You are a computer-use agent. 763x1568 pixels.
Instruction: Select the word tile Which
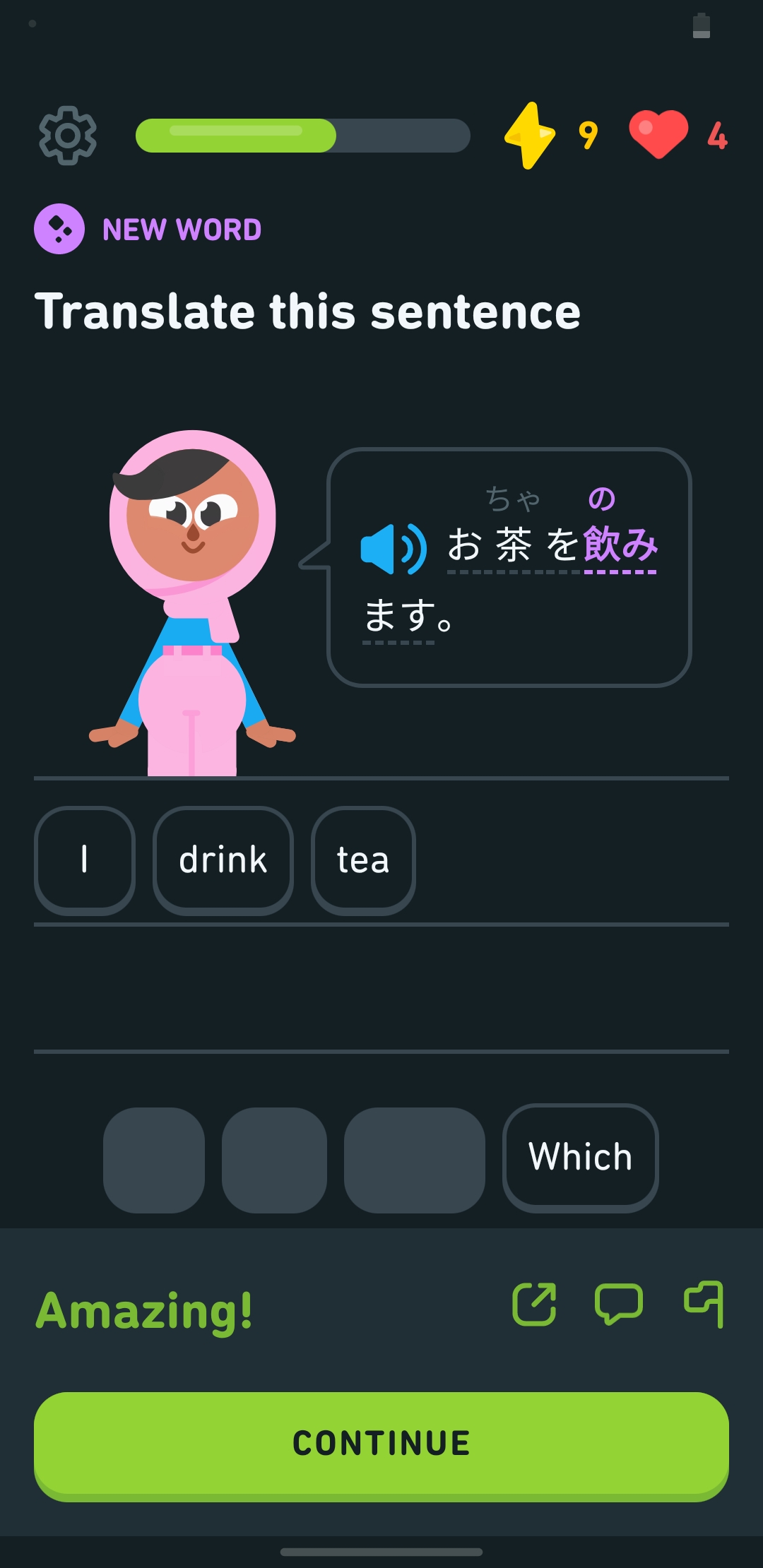[580, 1158]
